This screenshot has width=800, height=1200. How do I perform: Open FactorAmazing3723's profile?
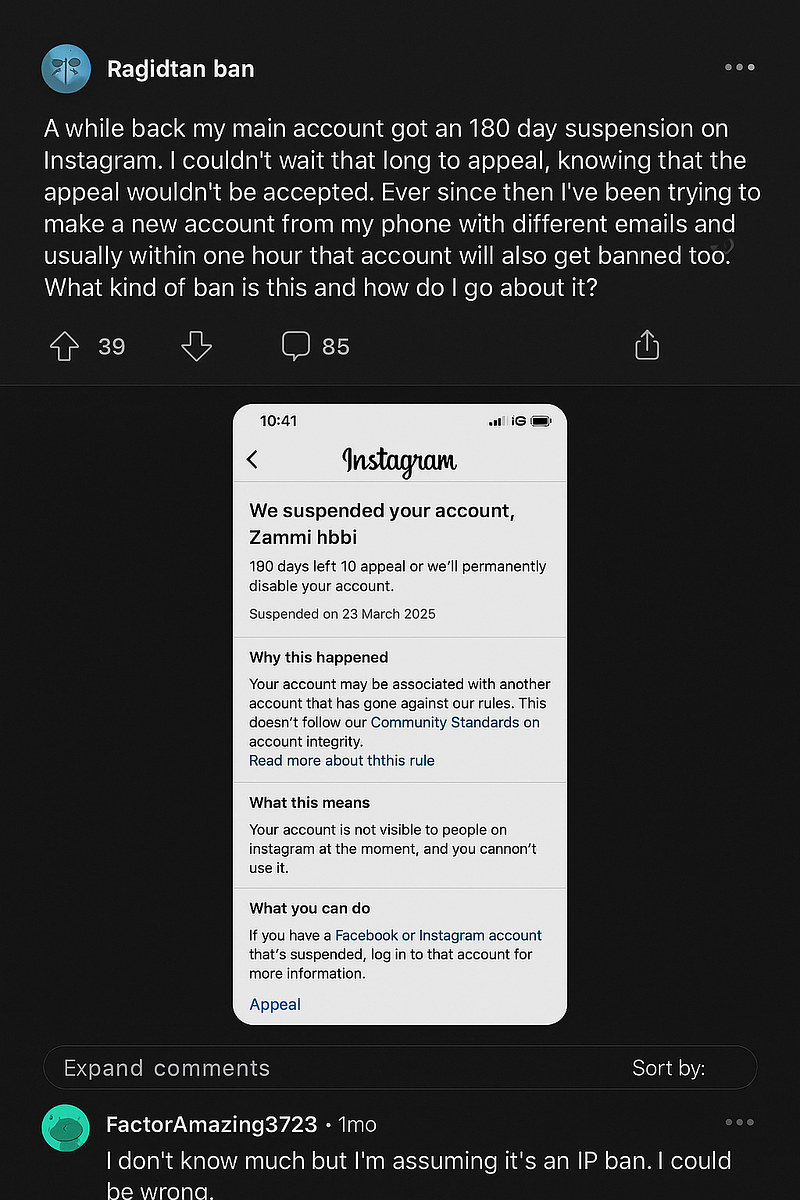212,1124
